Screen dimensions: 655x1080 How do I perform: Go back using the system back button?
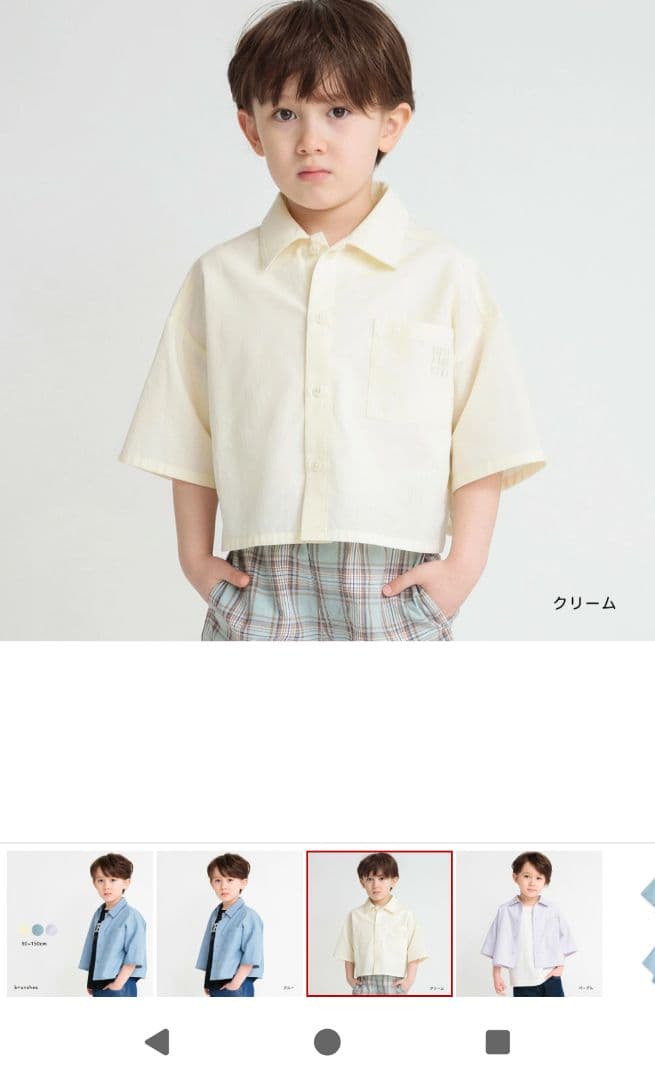coord(158,1042)
